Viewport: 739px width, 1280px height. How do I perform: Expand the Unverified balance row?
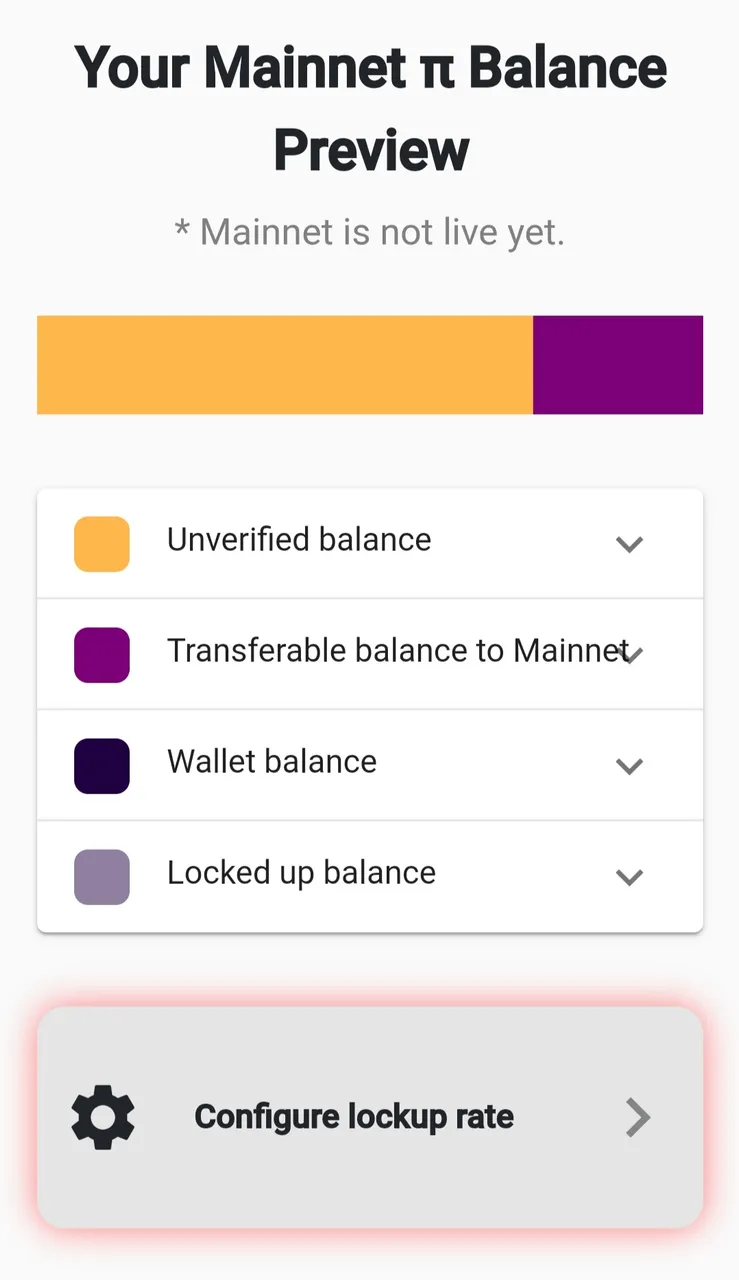coord(629,543)
